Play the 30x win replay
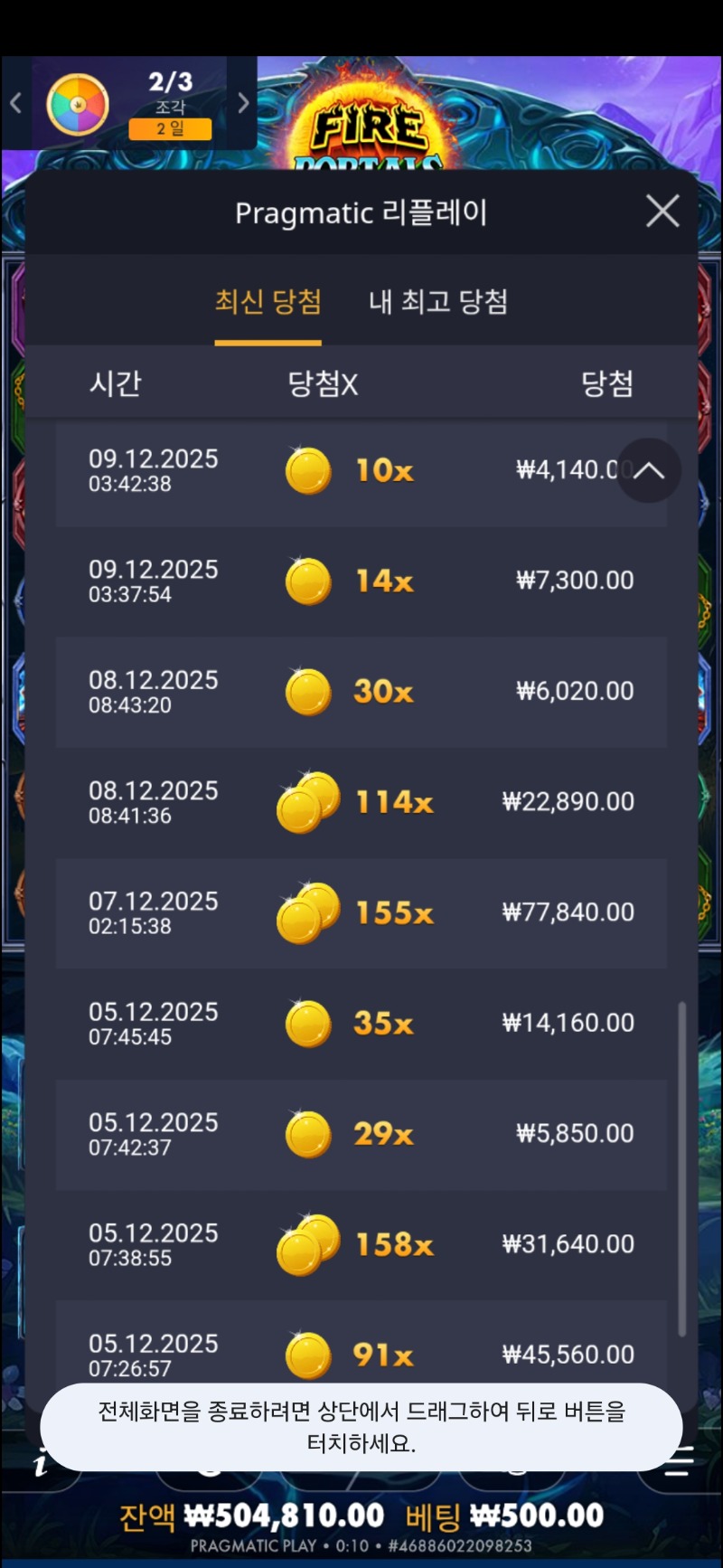Image resolution: width=723 pixels, height=1568 pixels. coord(361,692)
